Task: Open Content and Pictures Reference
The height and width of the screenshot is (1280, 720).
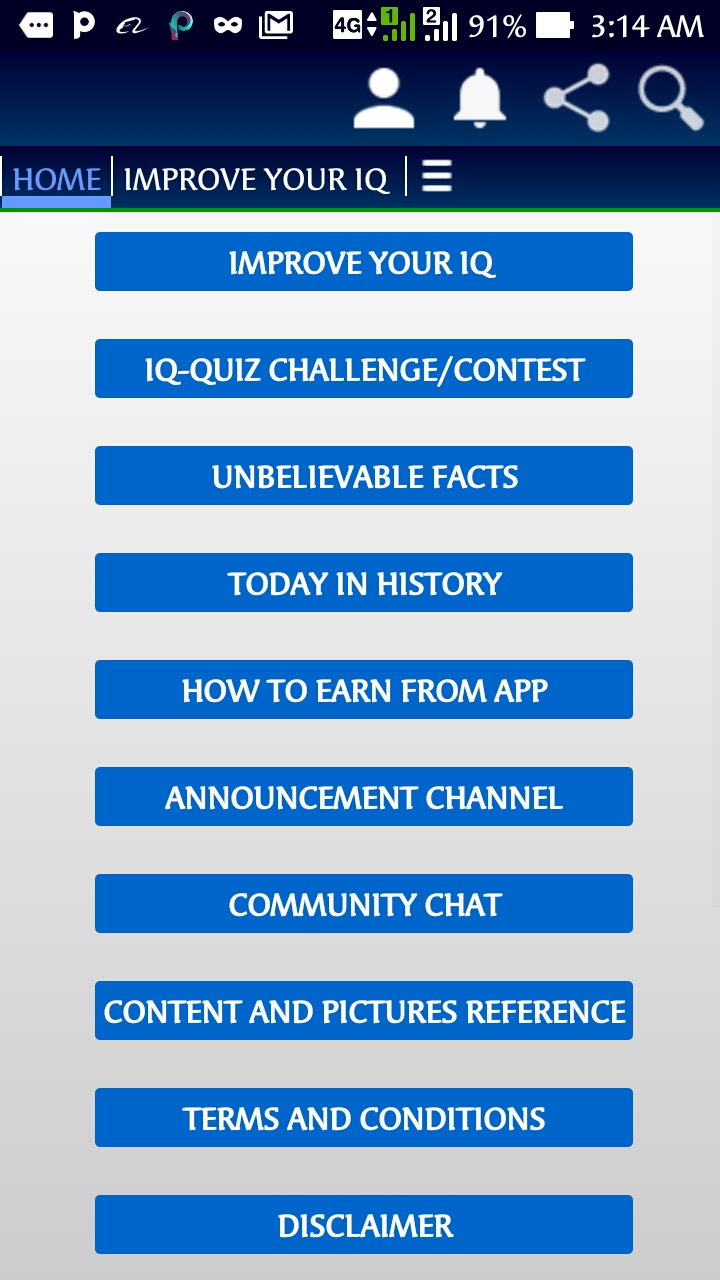Action: (364, 1011)
